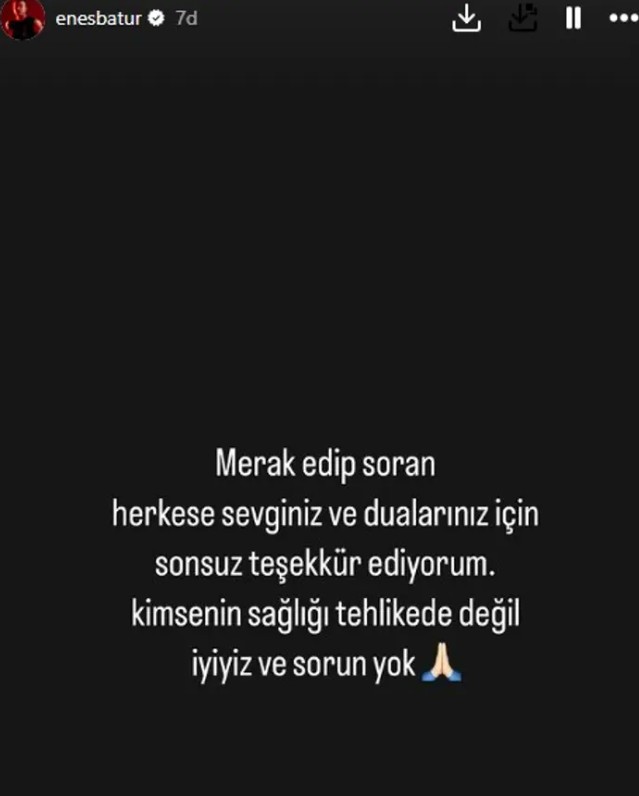Download all stories with the second download icon
The width and height of the screenshot is (639, 796).
522,18
